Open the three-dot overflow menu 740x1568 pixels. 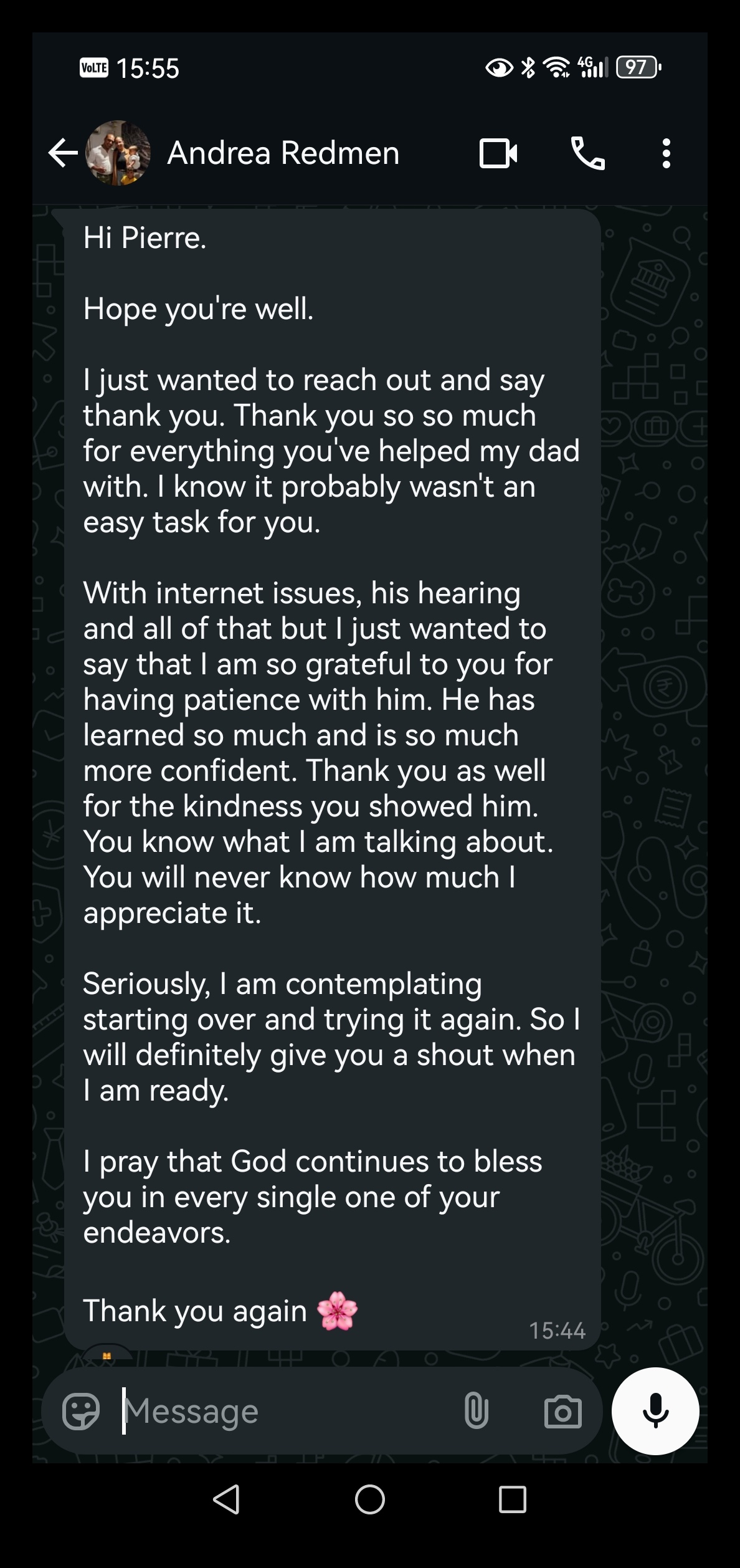(x=666, y=153)
